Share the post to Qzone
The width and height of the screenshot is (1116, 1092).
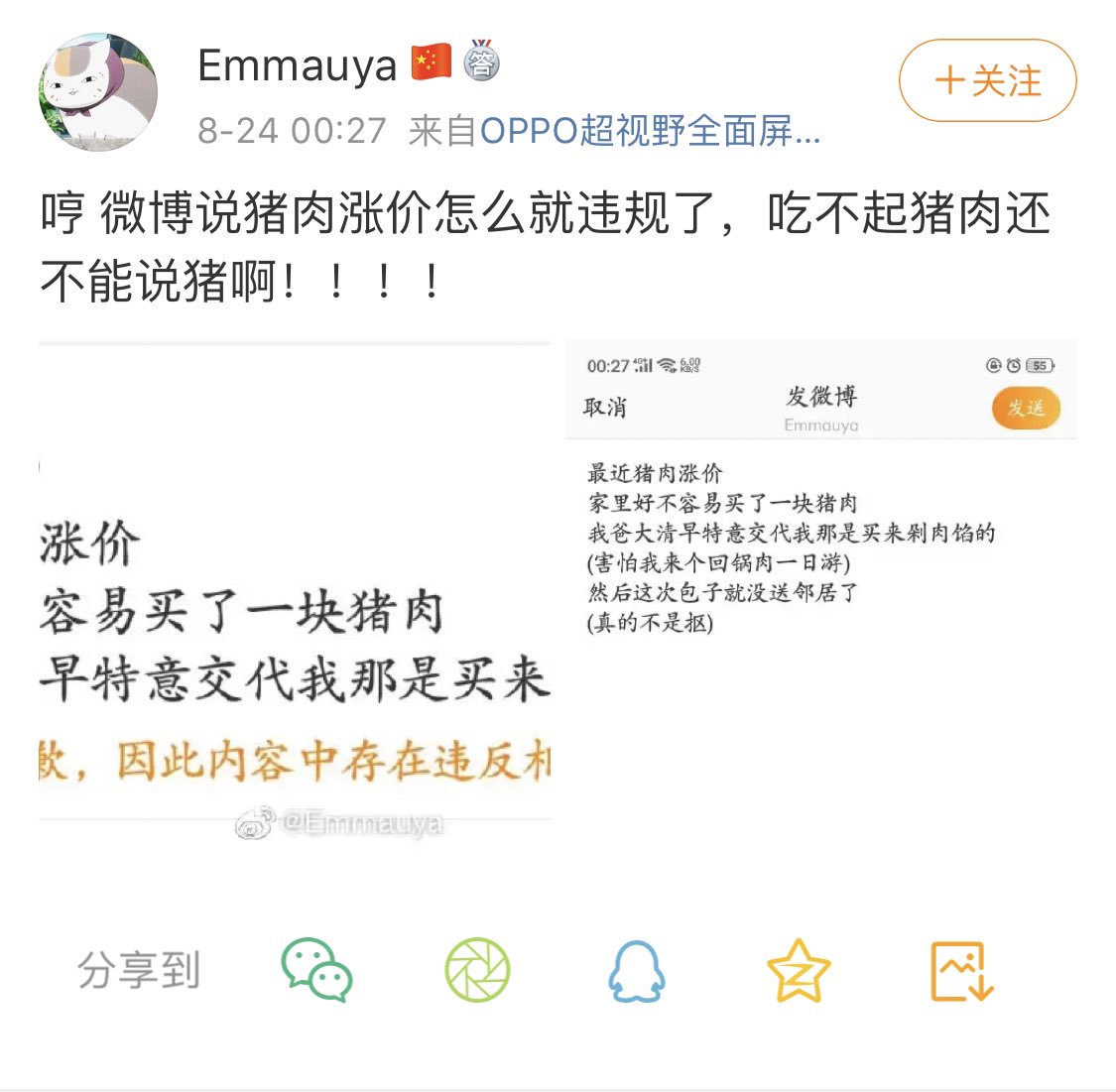coord(798,970)
